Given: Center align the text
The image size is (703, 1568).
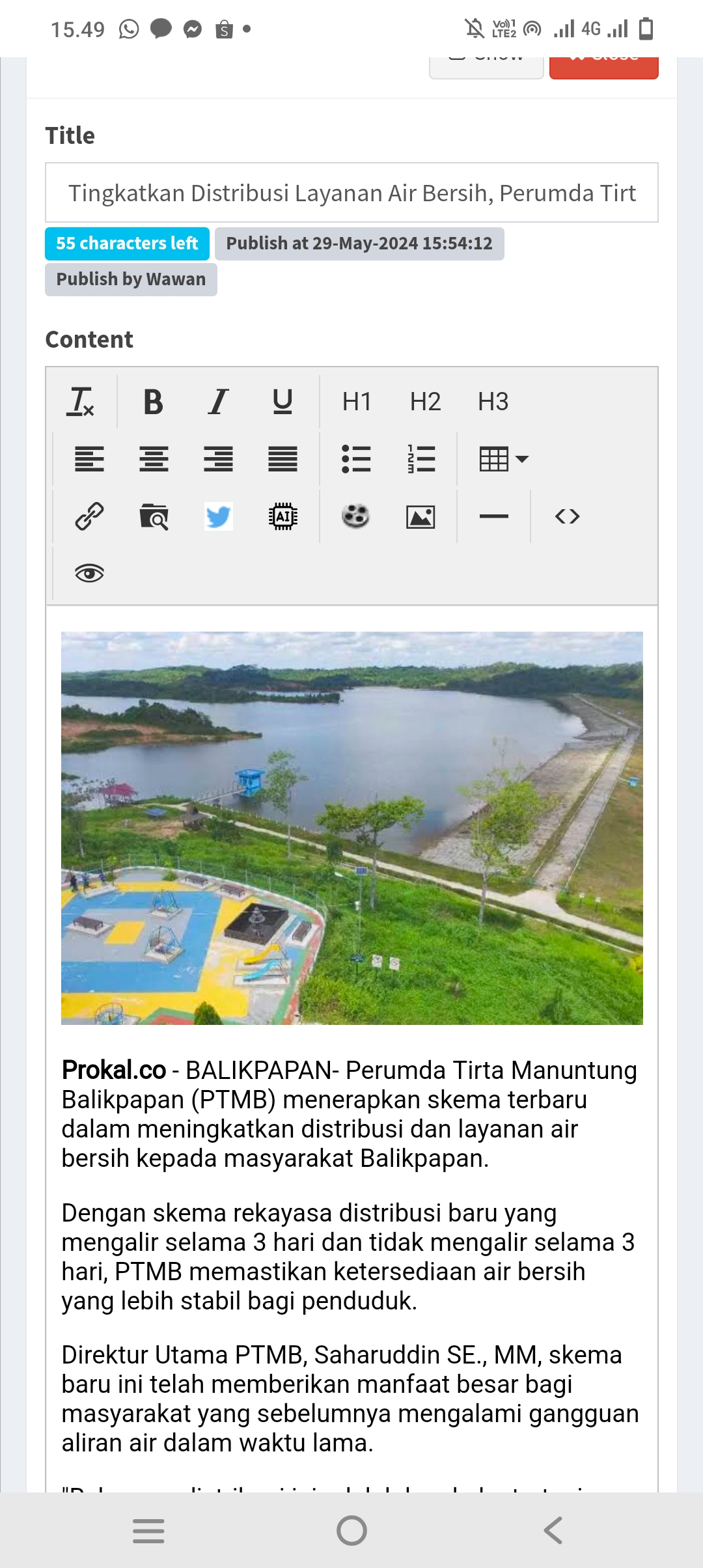Looking at the screenshot, I should tap(154, 459).
